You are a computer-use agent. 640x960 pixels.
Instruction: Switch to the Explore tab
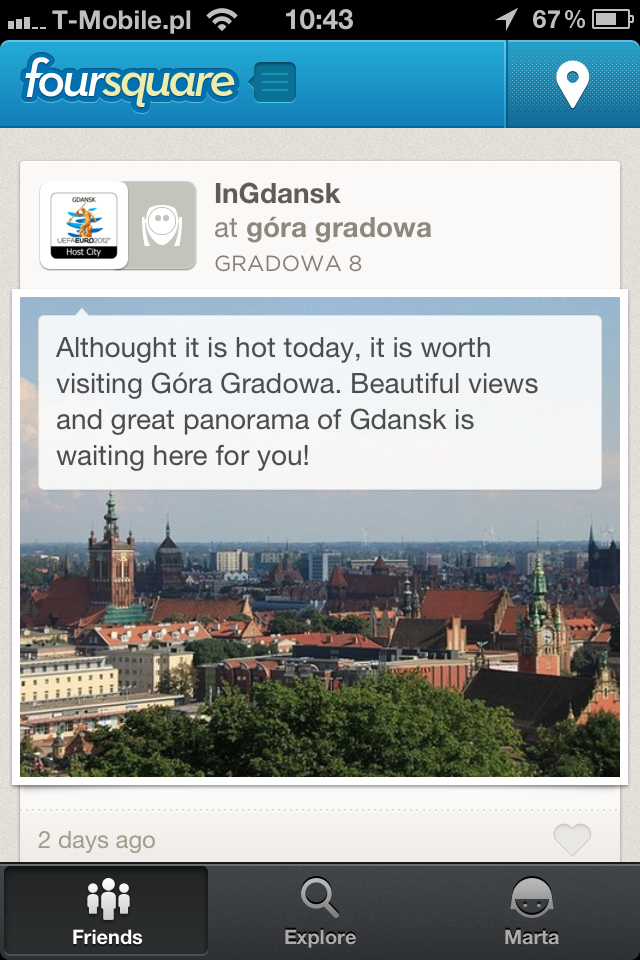320,911
